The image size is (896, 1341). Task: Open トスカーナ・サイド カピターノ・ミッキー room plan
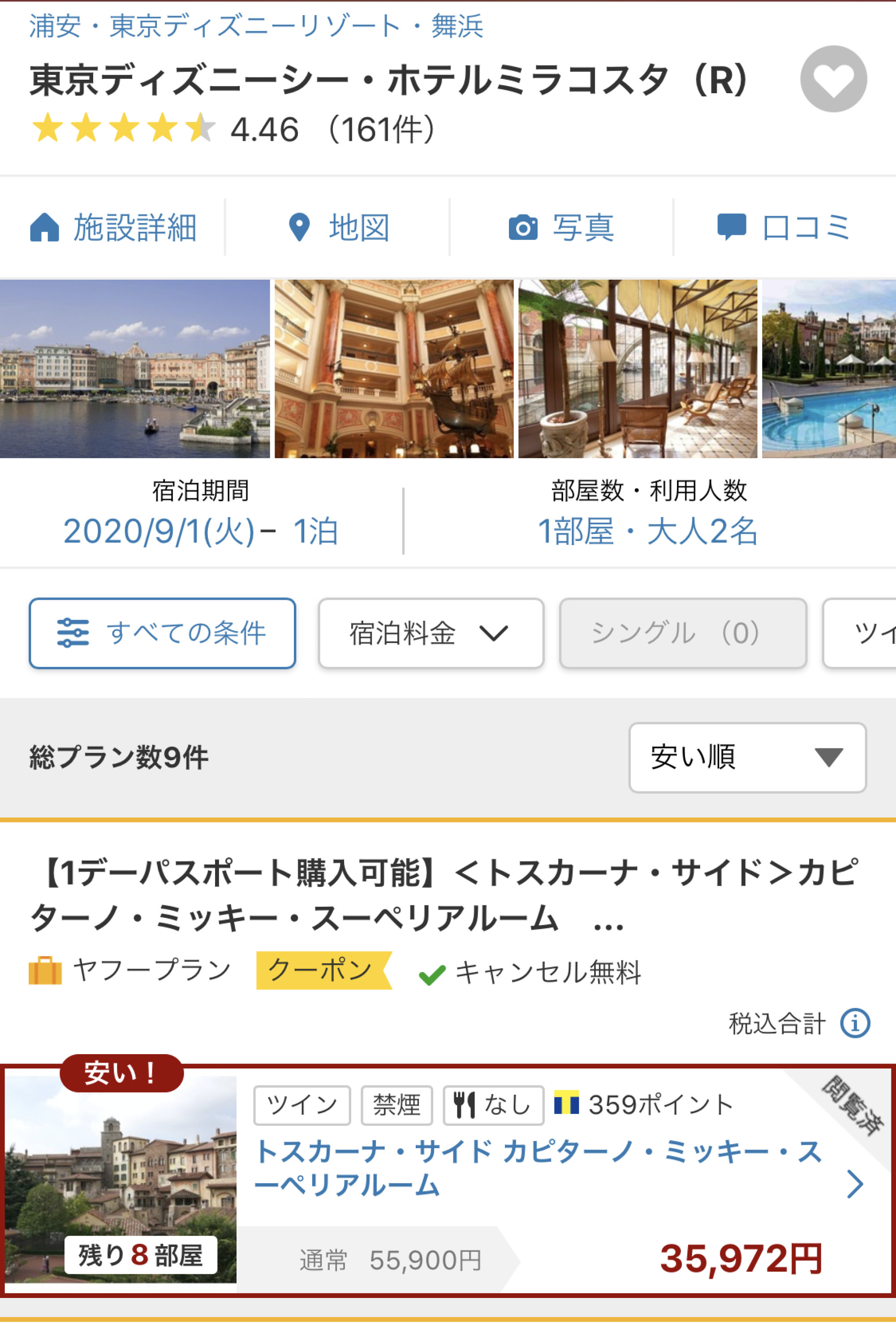537,1168
